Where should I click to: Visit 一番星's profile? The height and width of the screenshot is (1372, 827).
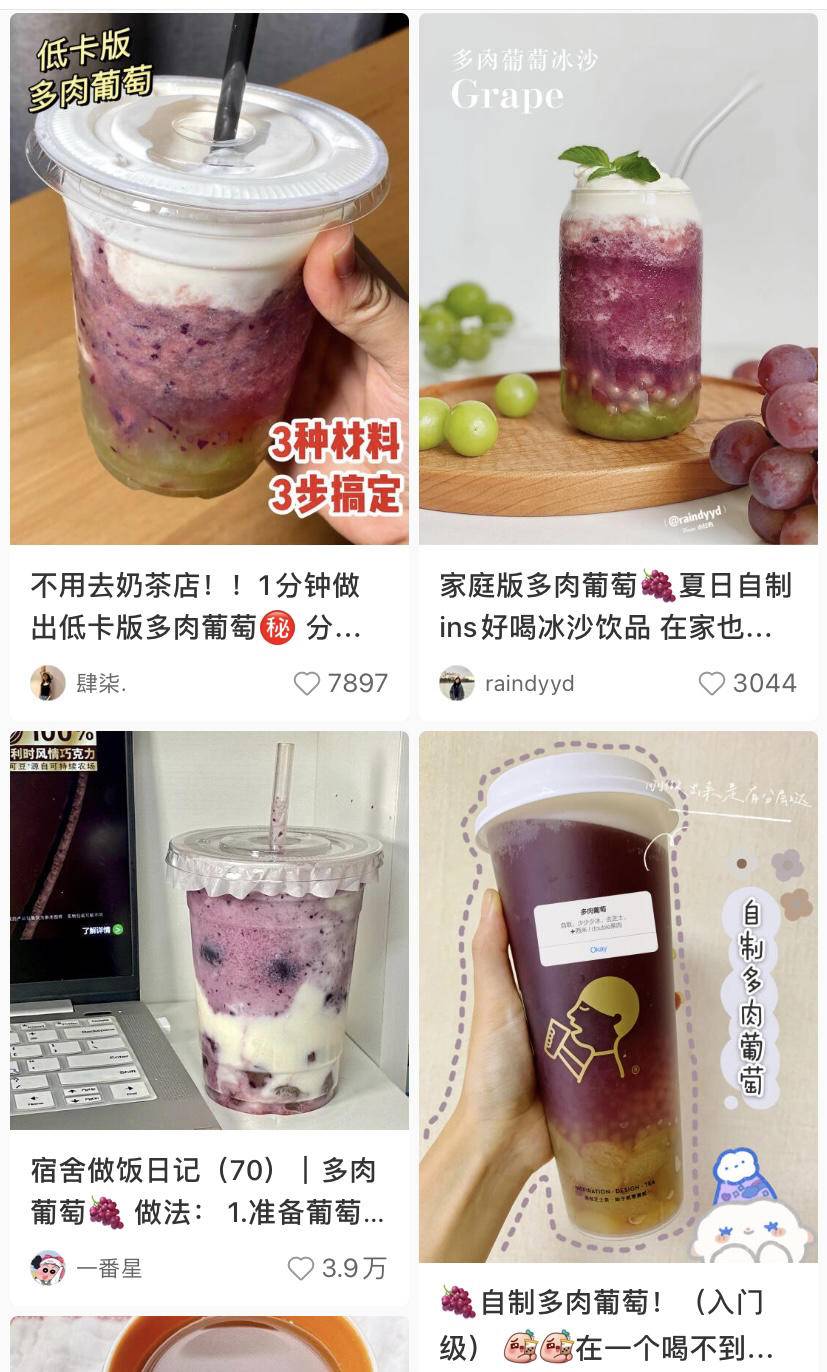coord(48,1268)
